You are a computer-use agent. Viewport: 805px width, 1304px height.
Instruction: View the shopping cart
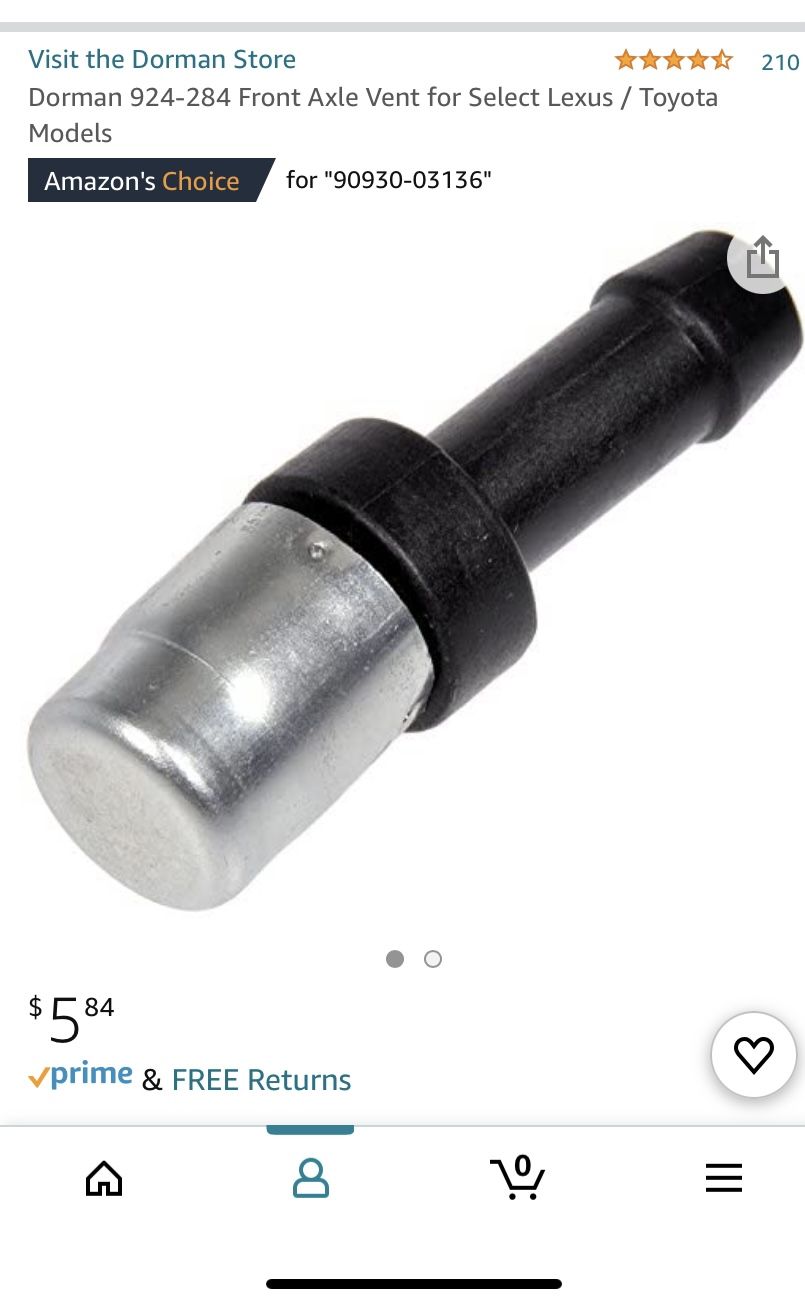click(x=517, y=1176)
